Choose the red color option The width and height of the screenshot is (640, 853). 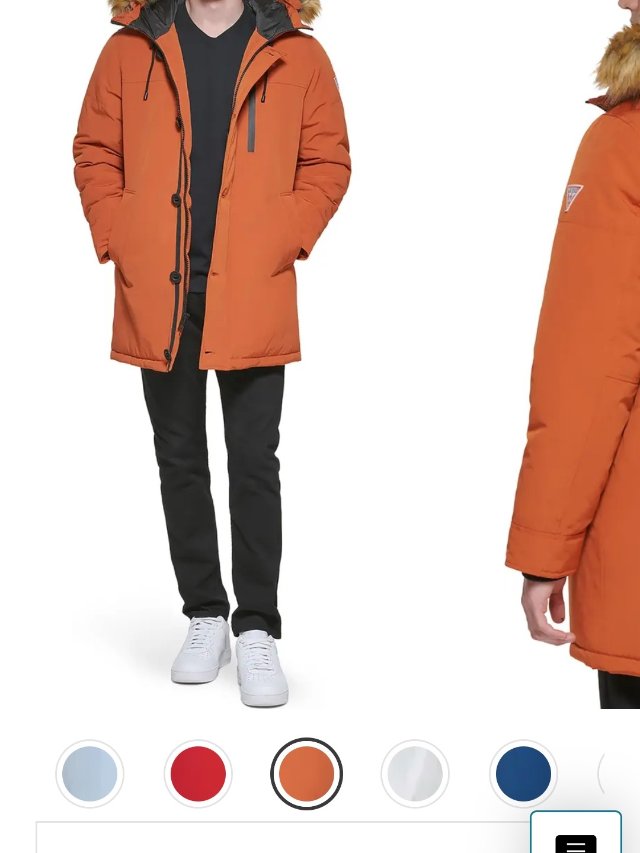[198, 774]
